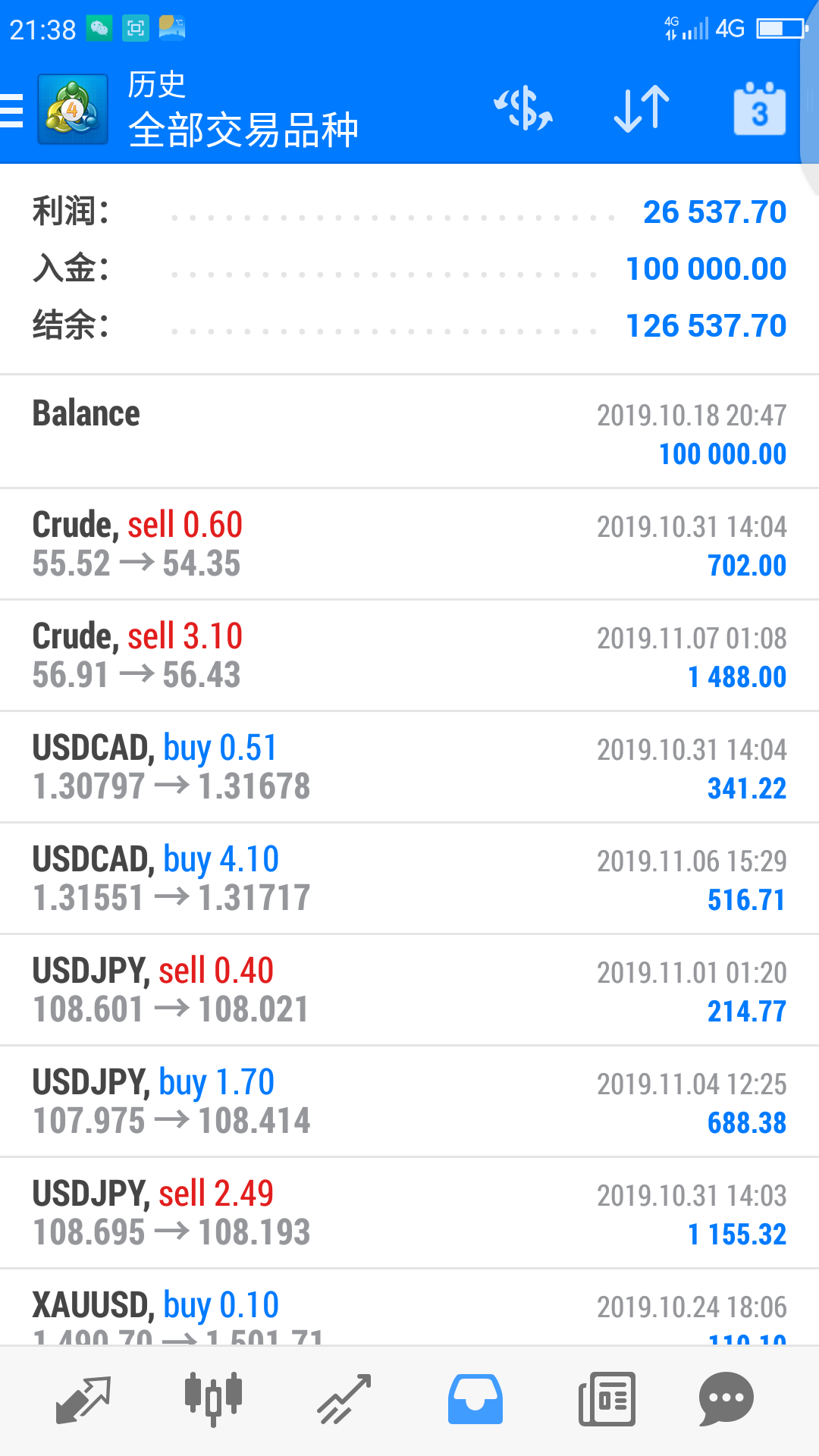Open the USDJPY sell 2.49 trade
The width and height of the screenshot is (819, 1456).
tap(409, 1213)
